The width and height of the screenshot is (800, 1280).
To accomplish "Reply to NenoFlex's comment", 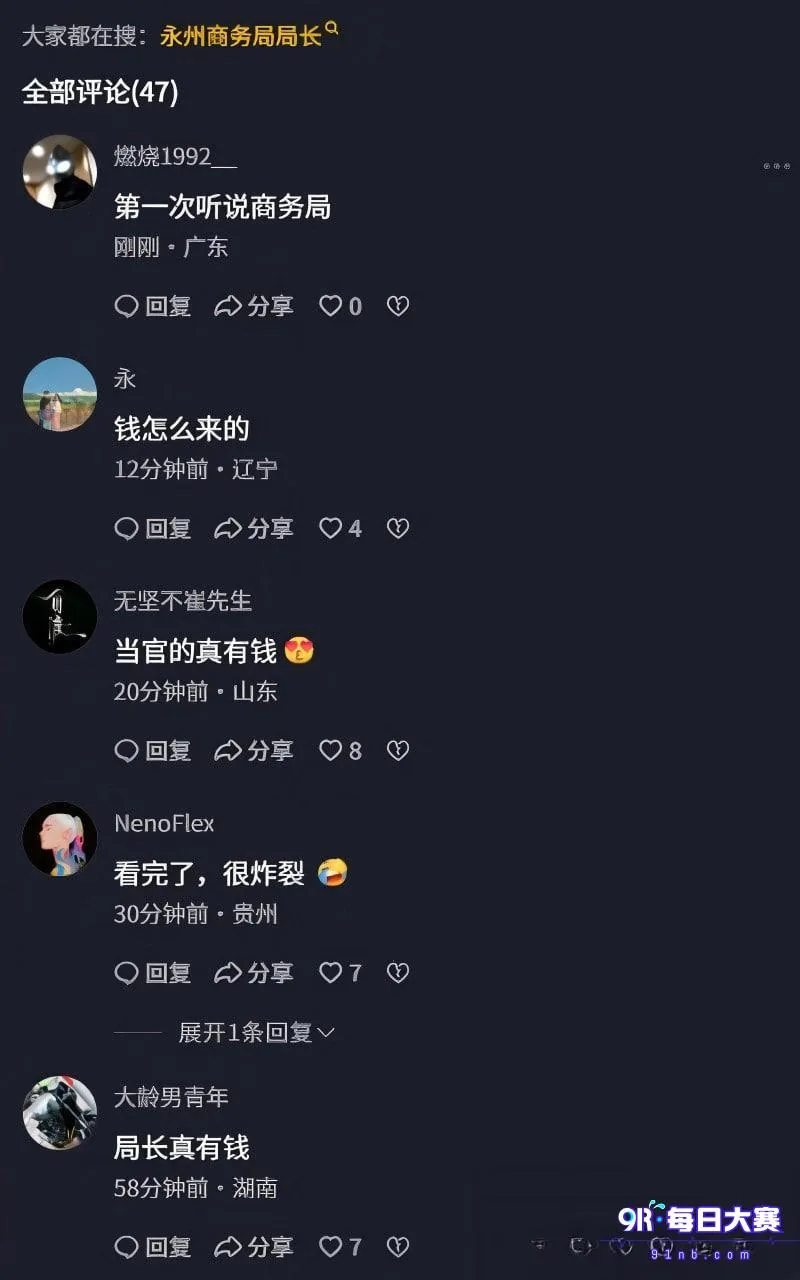I will point(153,972).
